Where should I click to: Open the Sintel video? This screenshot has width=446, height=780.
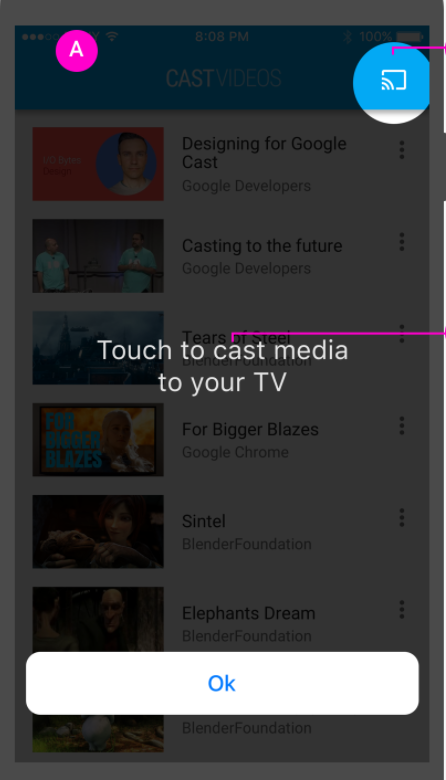(x=222, y=532)
